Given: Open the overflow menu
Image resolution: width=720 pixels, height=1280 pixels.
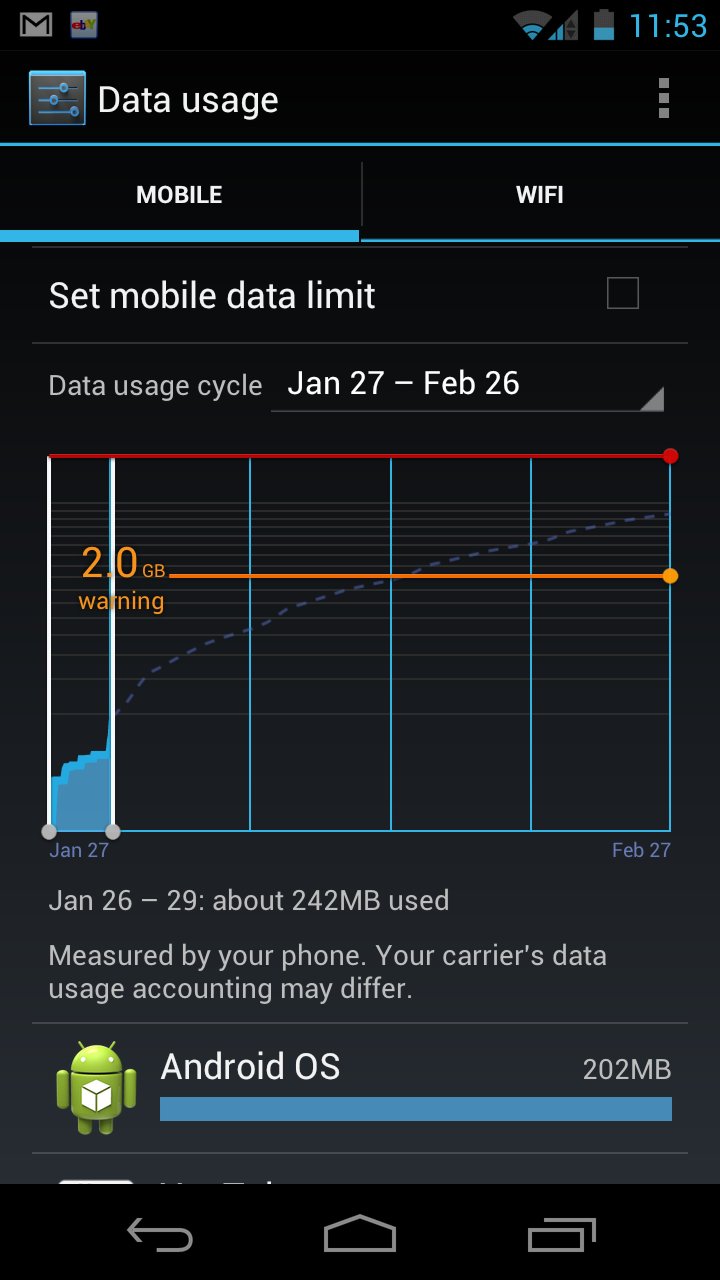Looking at the screenshot, I should [x=663, y=99].
